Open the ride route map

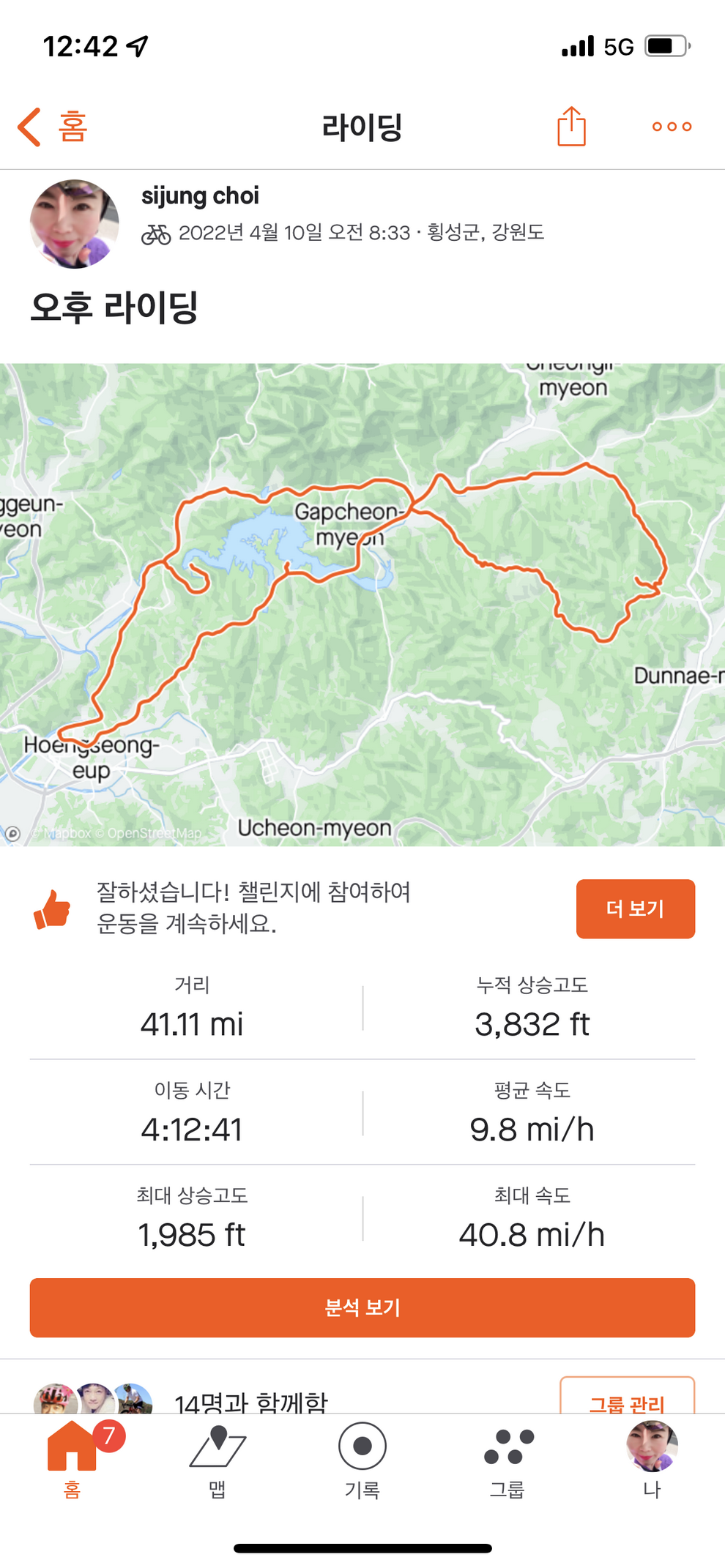point(362,604)
